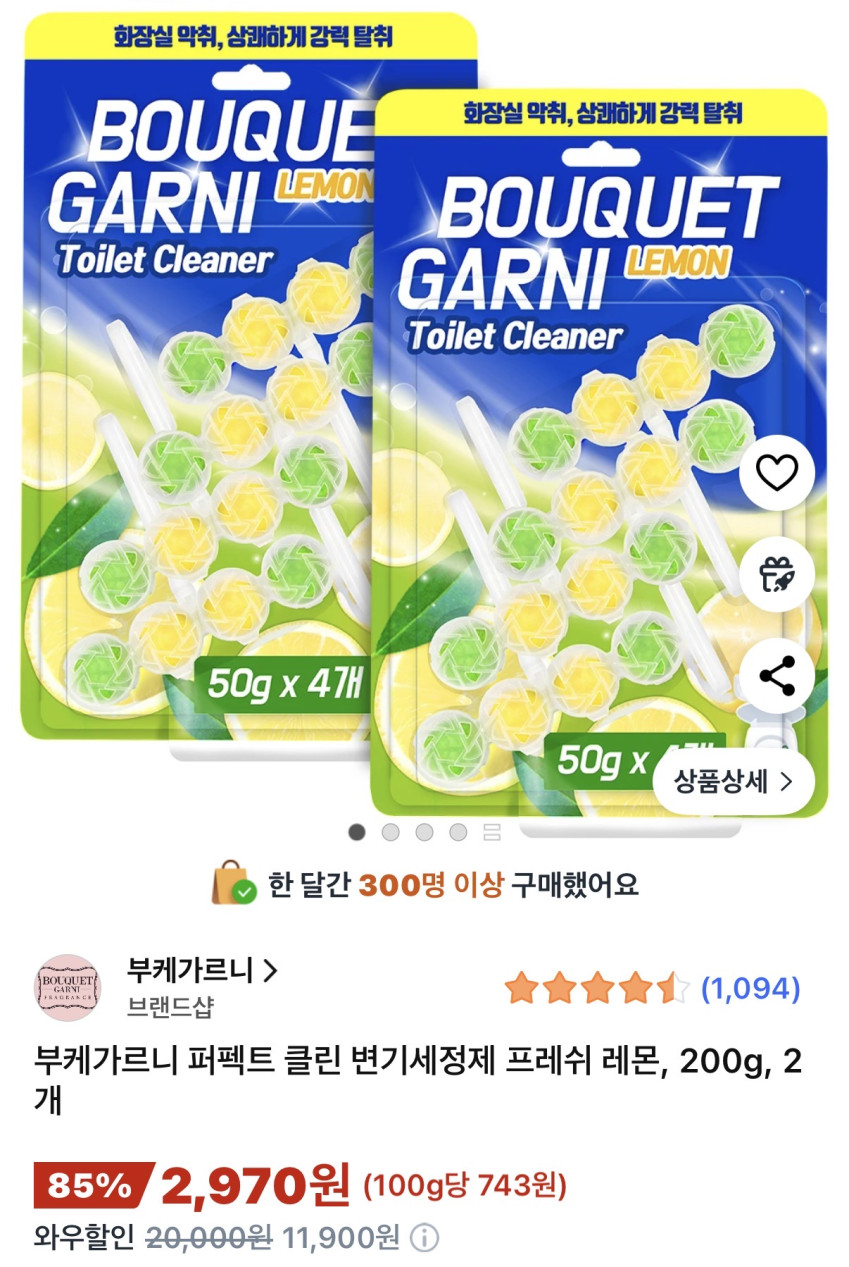Add product to wishlist with heart icon

(x=777, y=473)
